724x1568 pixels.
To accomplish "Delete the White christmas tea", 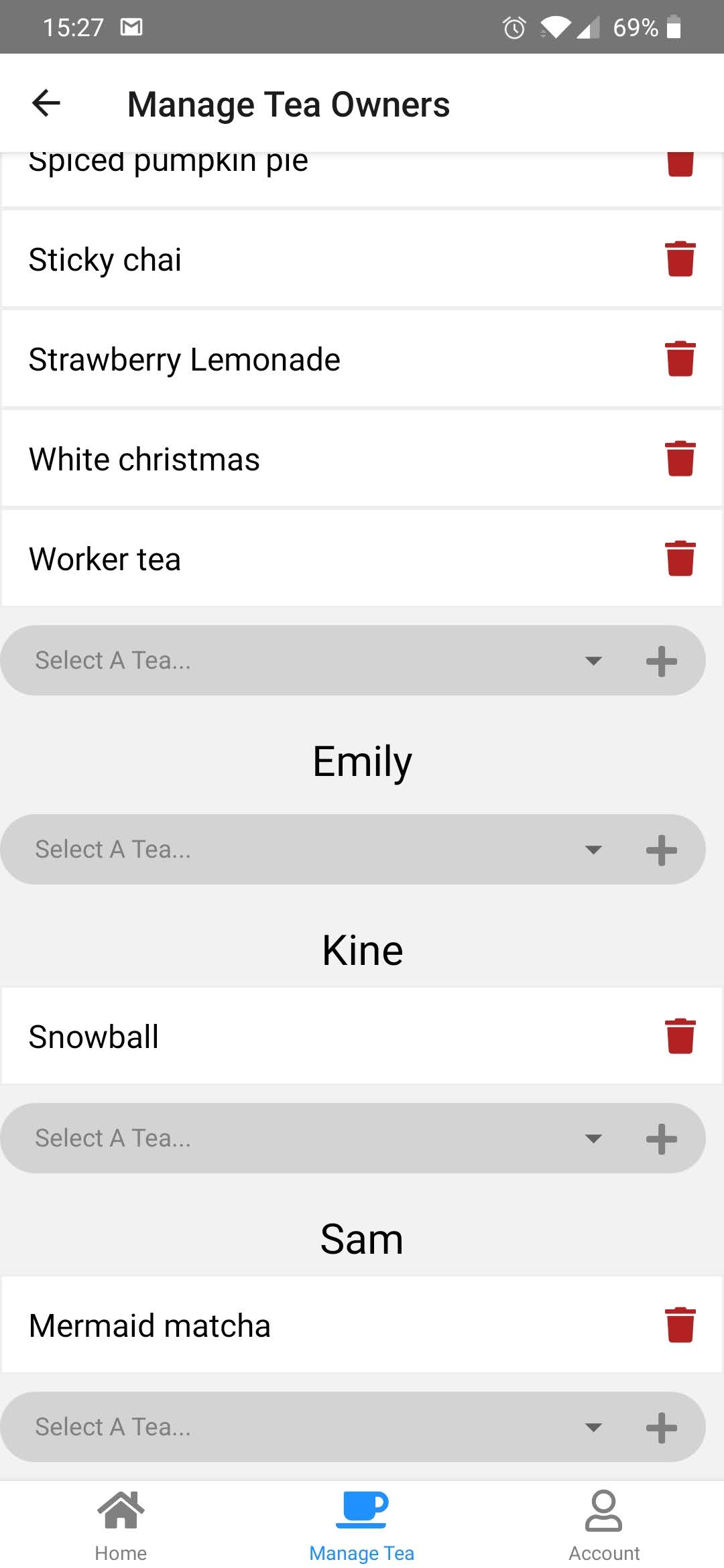I will 680,458.
